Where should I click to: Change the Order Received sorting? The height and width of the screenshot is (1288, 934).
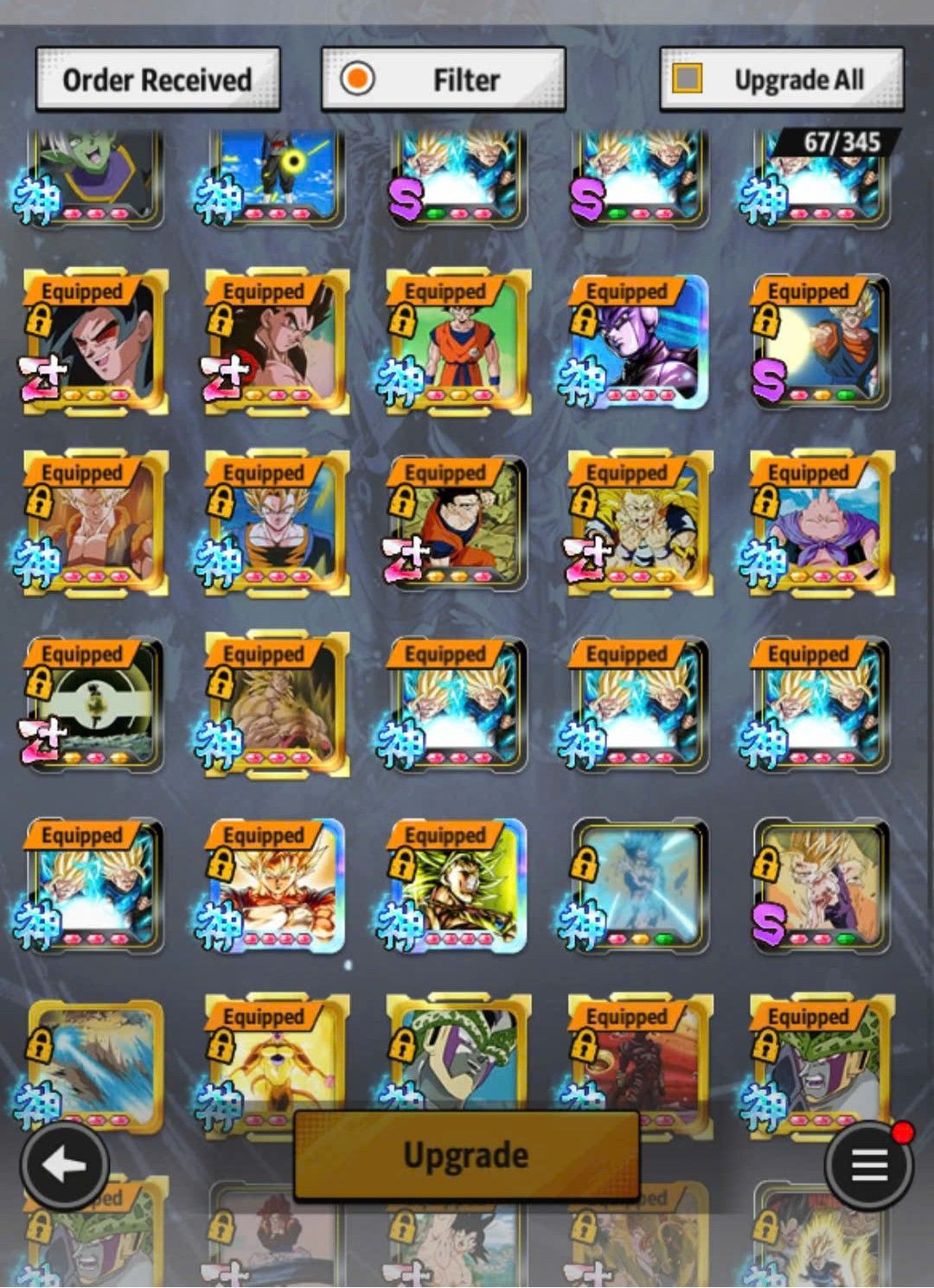click(x=157, y=80)
